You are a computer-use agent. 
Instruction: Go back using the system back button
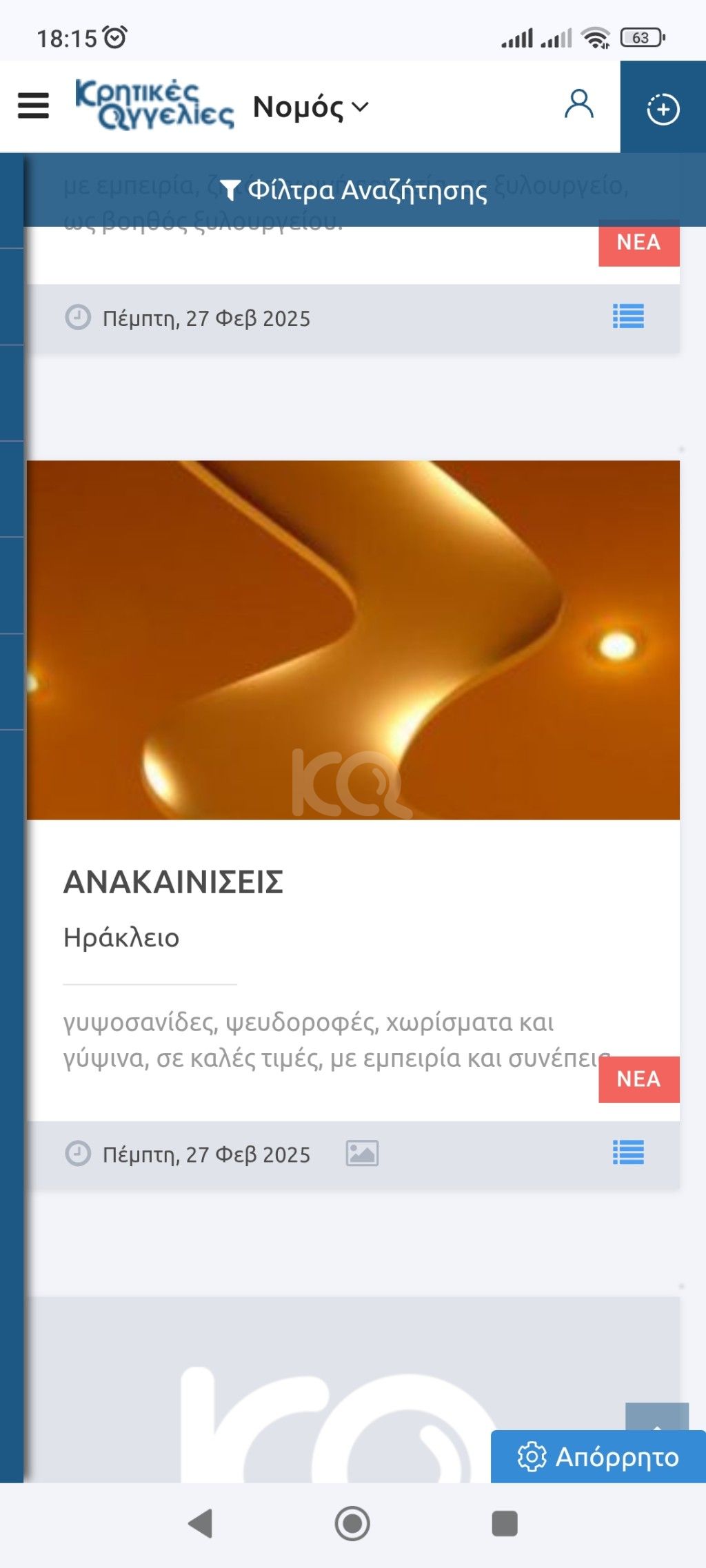point(201,1523)
